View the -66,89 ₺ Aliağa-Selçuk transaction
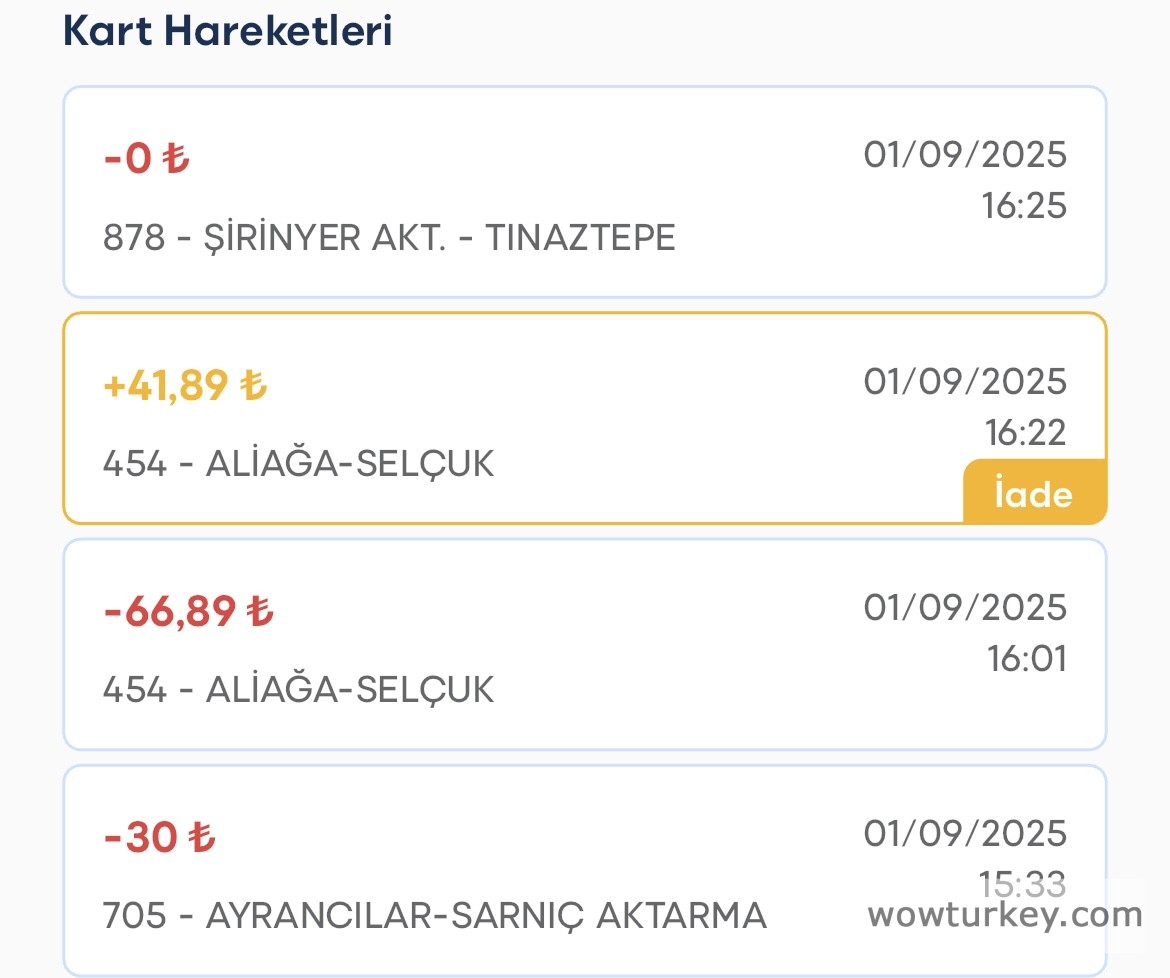 [x=585, y=644]
